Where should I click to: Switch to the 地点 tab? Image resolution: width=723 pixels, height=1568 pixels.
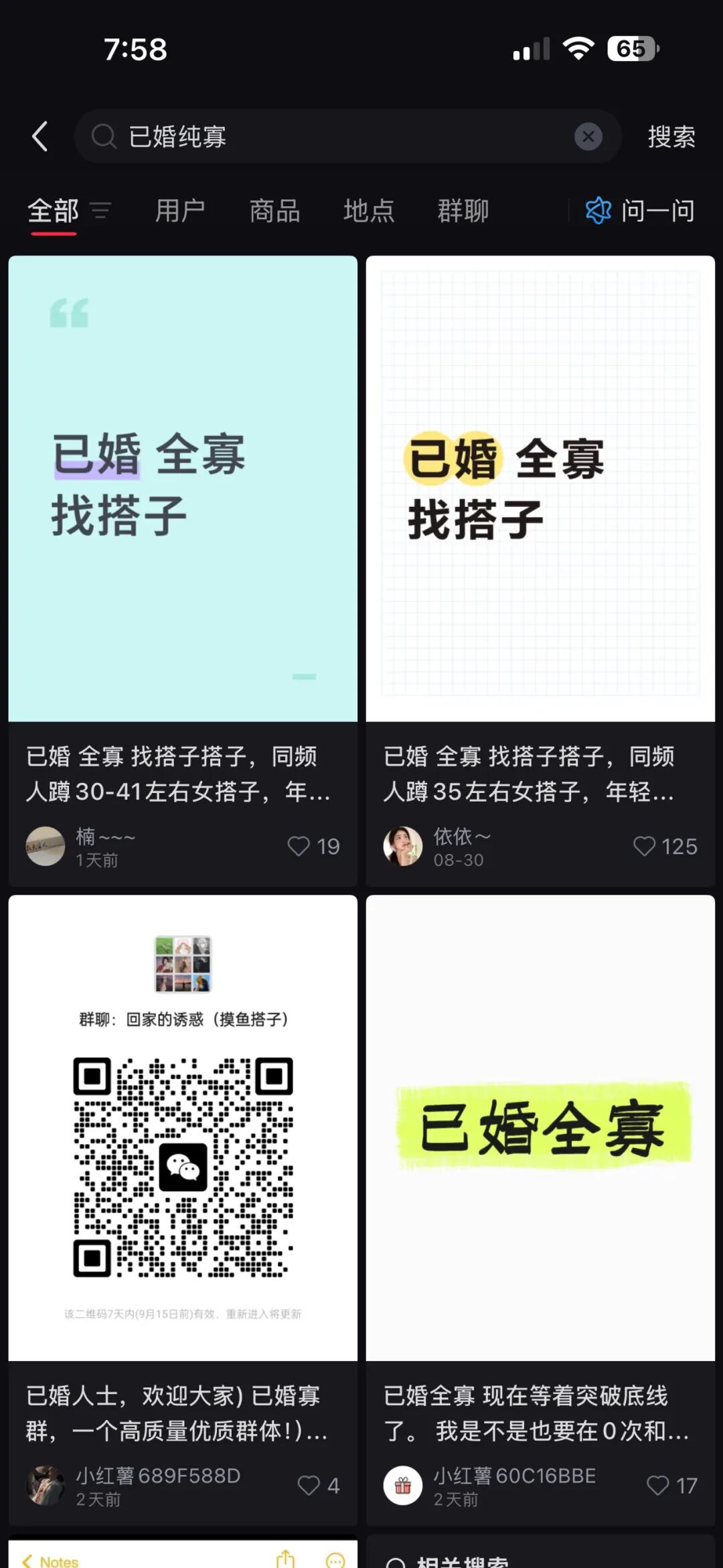tap(369, 211)
